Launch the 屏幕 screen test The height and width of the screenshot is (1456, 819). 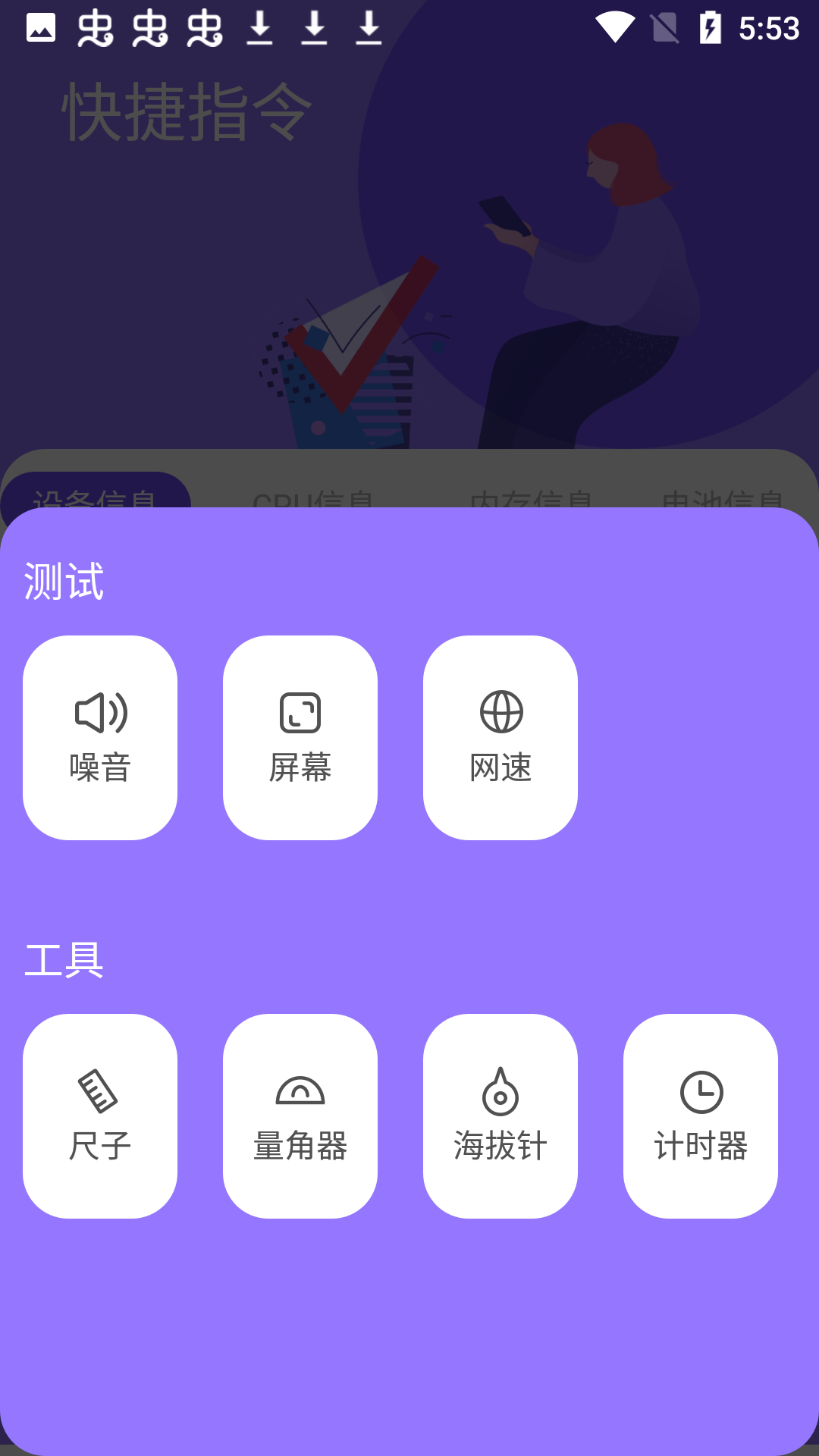[300, 737]
